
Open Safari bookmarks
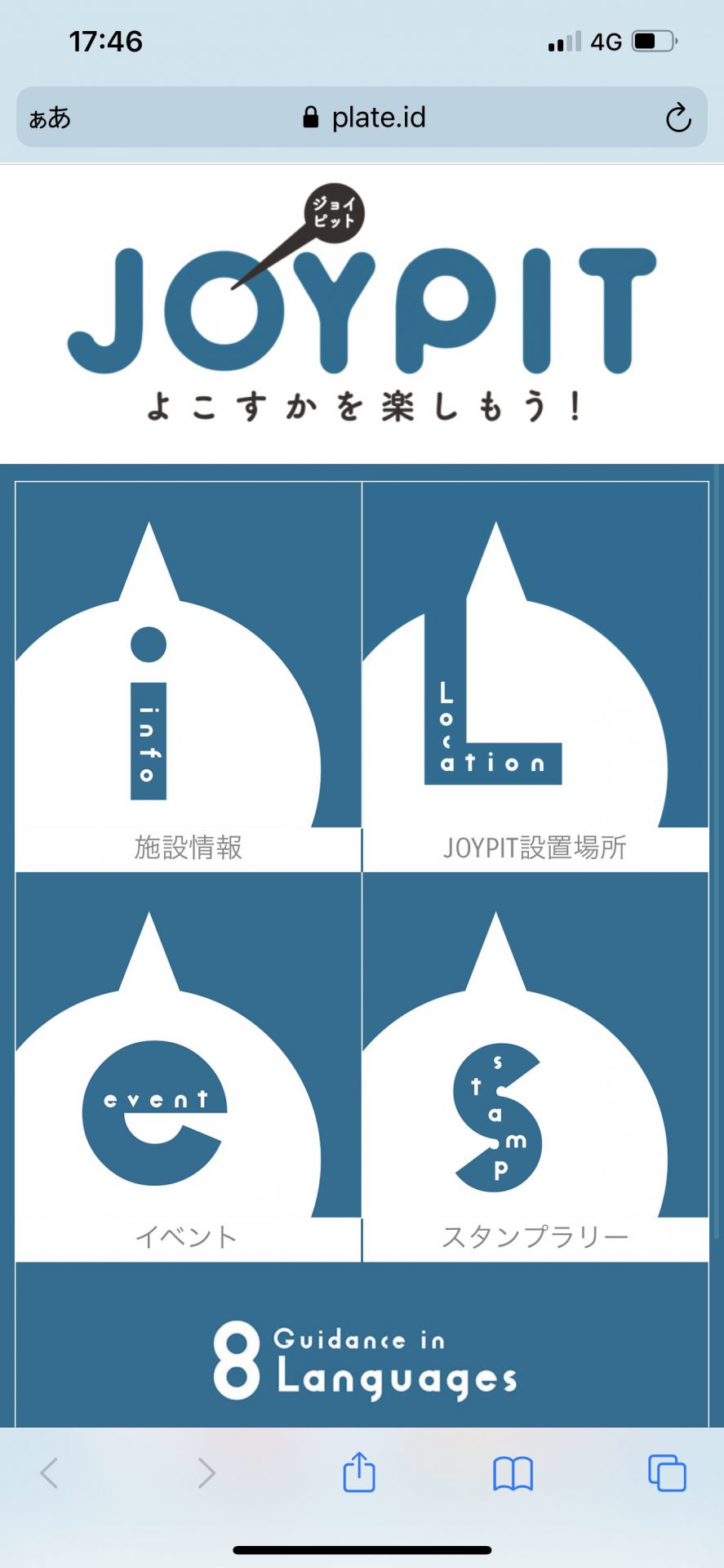pos(513,1472)
